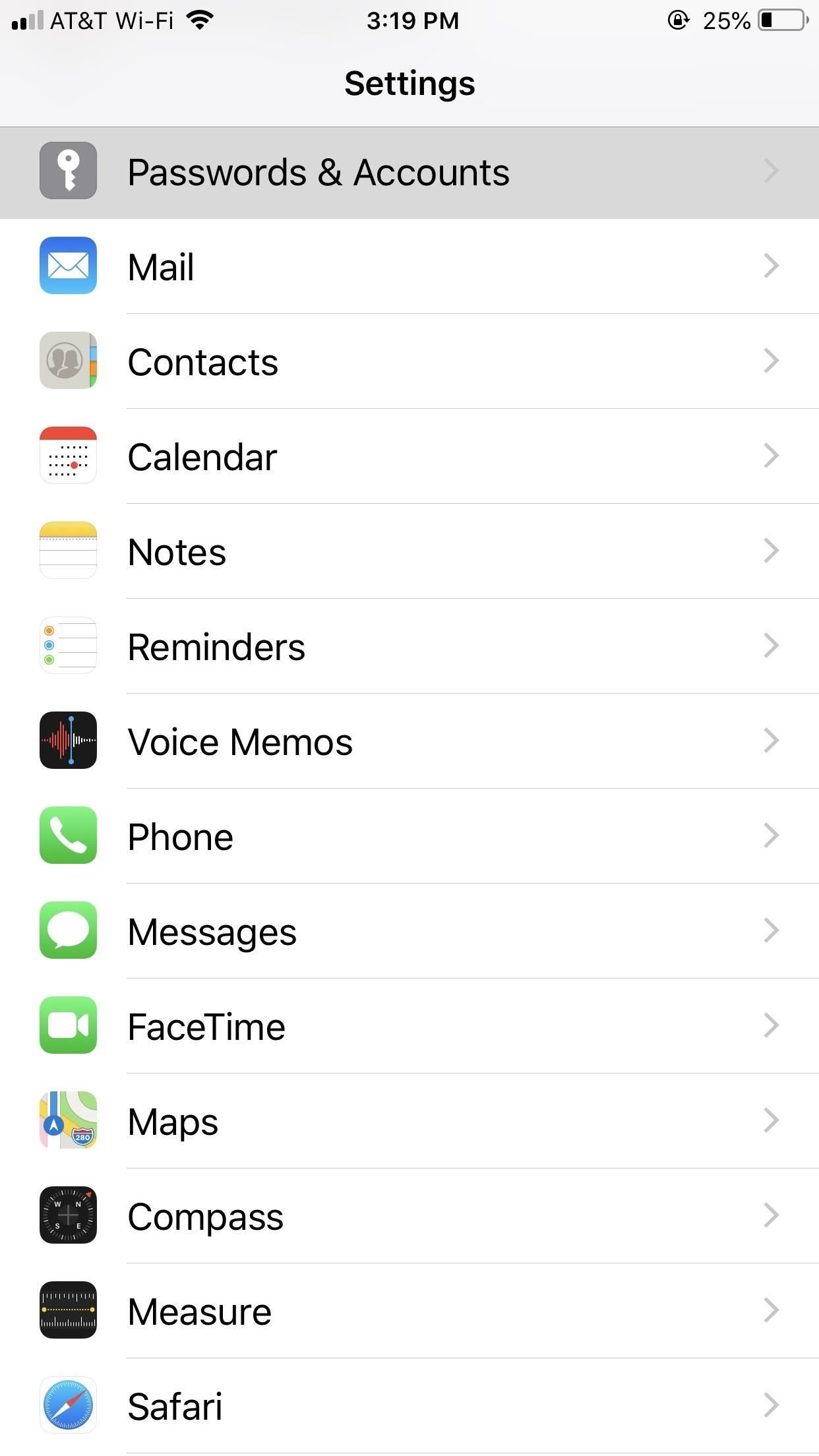Tap the green Phone icon
Image resolution: width=819 pixels, height=1456 pixels.
click(68, 835)
